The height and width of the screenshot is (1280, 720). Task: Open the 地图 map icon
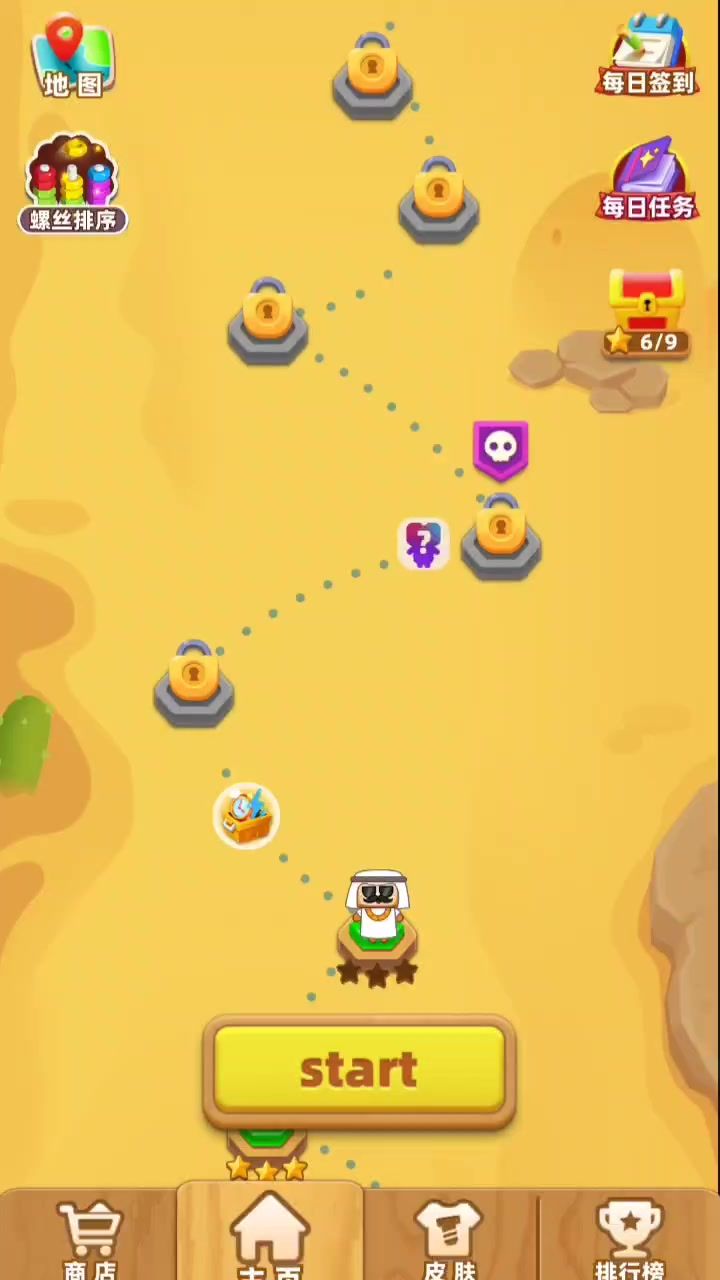[72, 56]
